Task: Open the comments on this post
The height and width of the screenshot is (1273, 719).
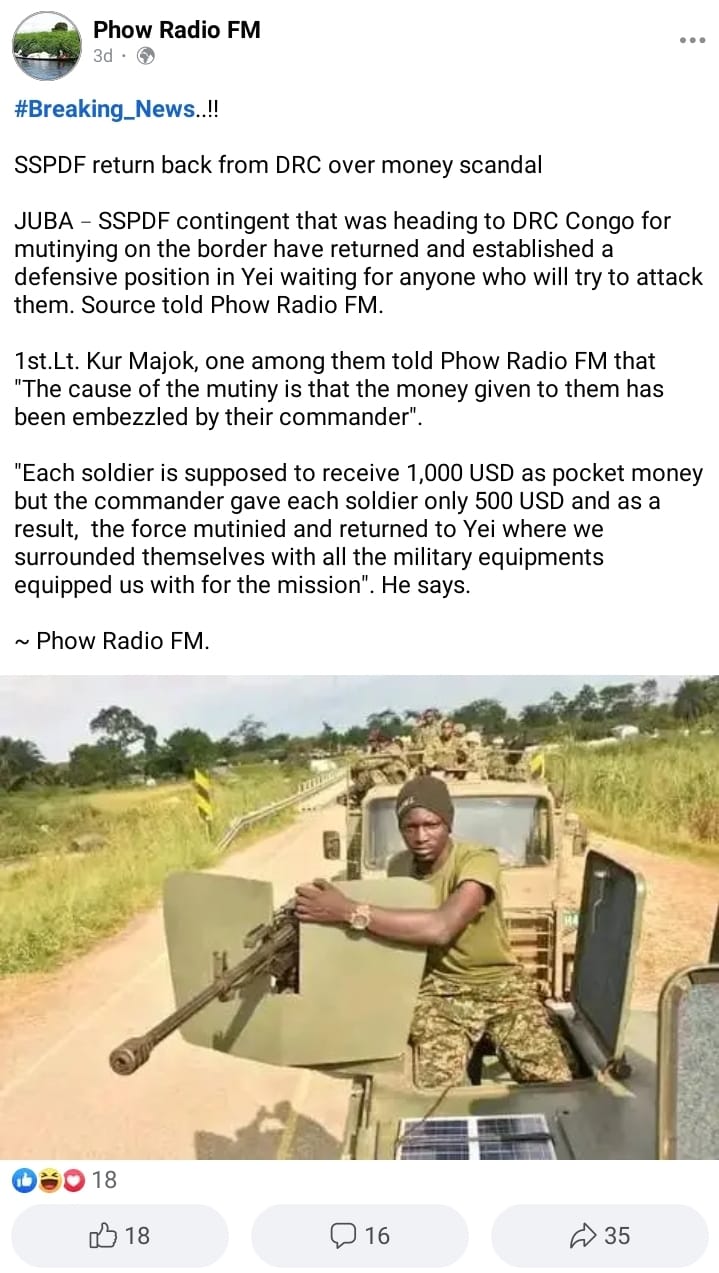Action: coord(360,1235)
